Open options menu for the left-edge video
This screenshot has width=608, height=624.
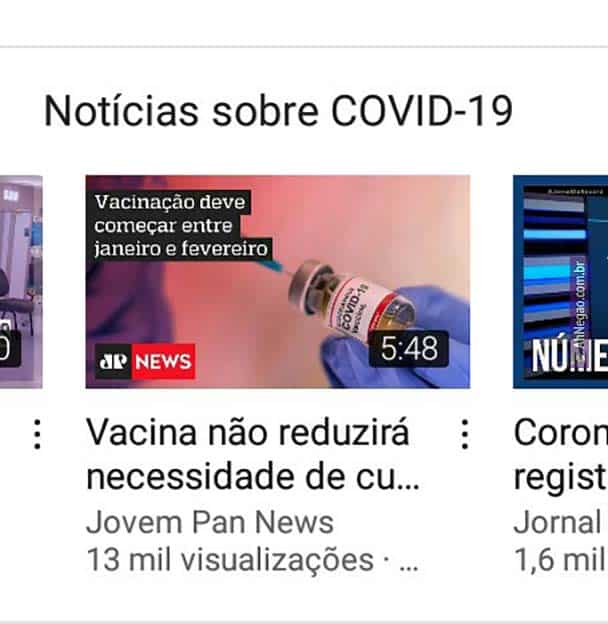37,433
